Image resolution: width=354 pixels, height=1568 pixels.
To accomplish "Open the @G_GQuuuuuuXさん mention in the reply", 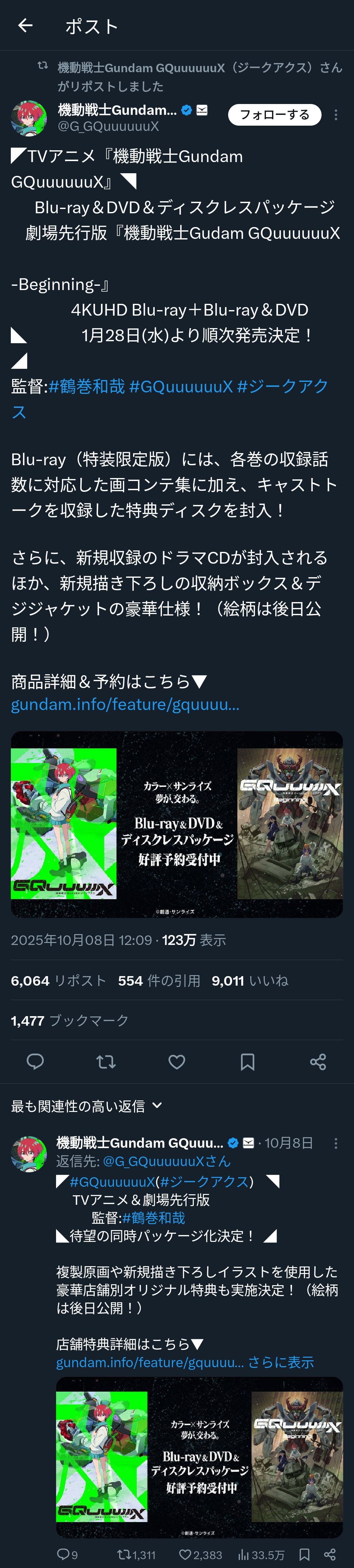I will point(167,1161).
